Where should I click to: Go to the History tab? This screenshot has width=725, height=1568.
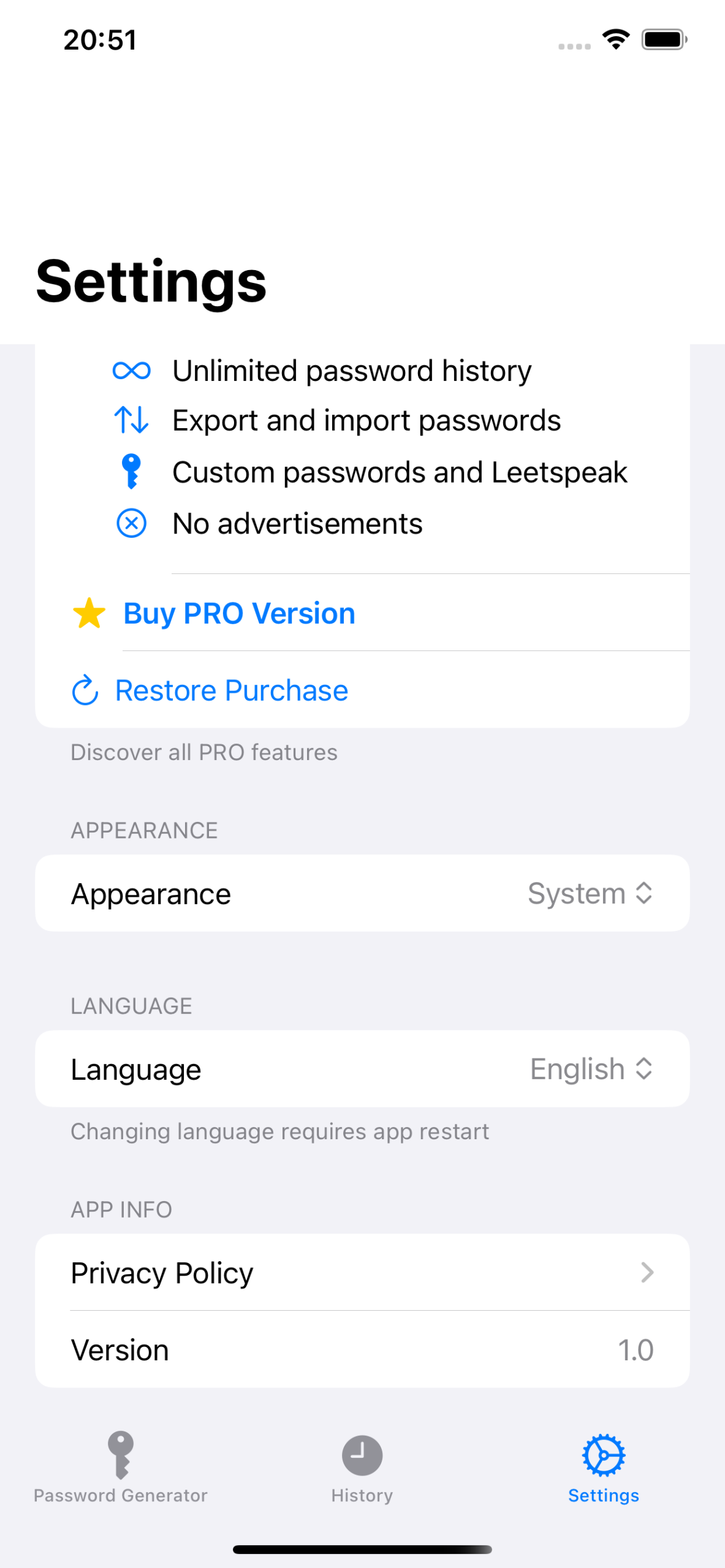pyautogui.click(x=362, y=1469)
